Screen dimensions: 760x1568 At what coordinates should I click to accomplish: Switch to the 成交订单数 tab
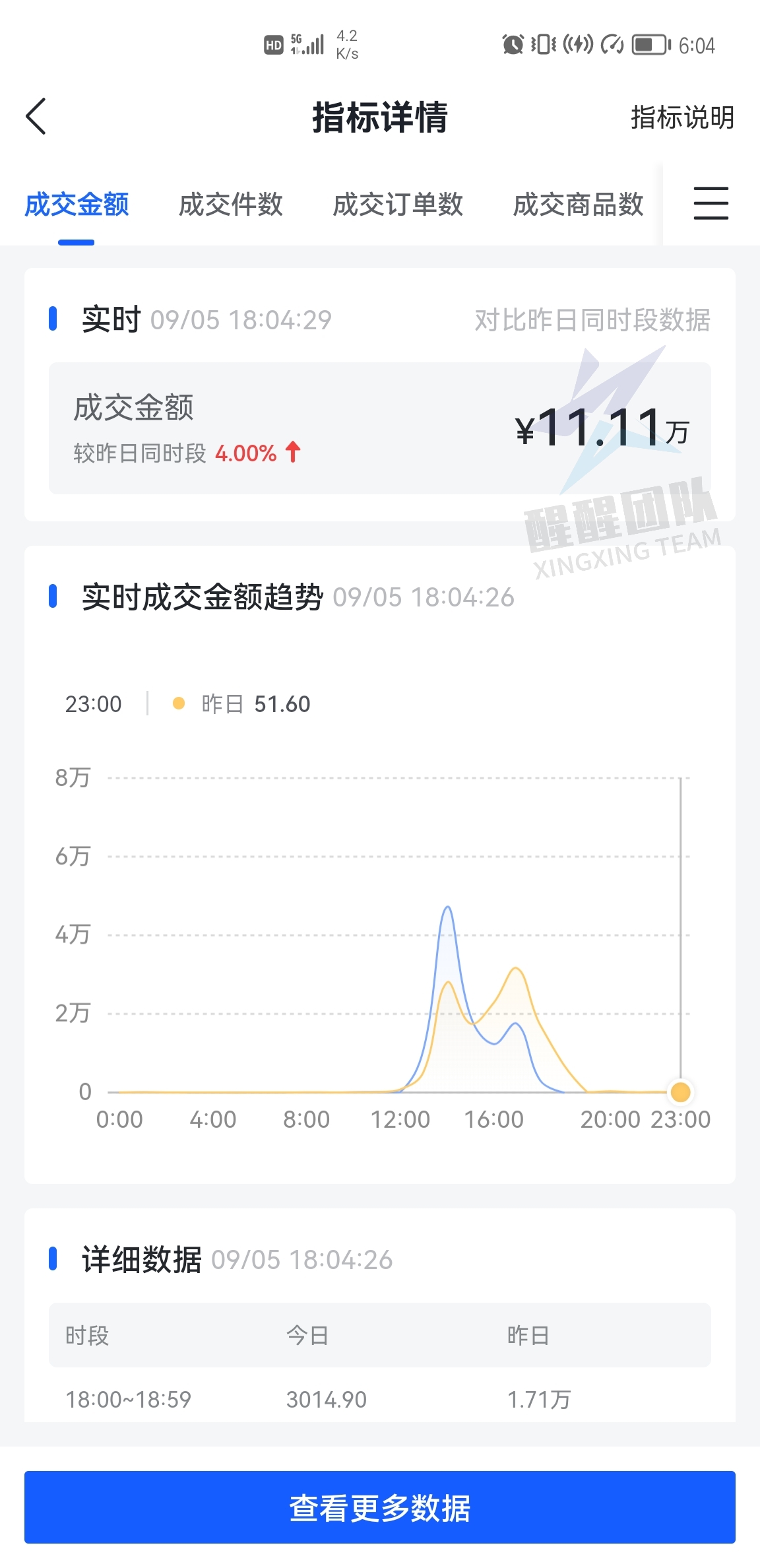(399, 205)
